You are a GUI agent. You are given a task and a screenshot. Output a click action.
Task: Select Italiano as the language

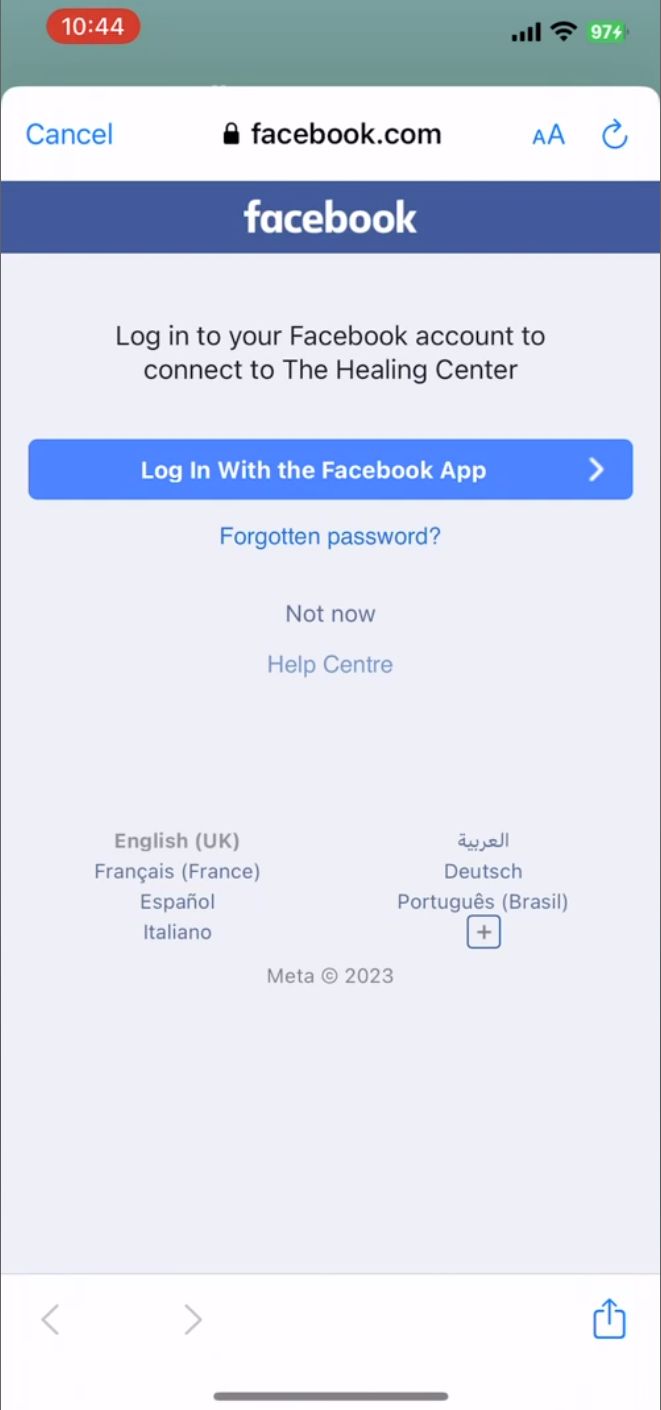click(177, 932)
